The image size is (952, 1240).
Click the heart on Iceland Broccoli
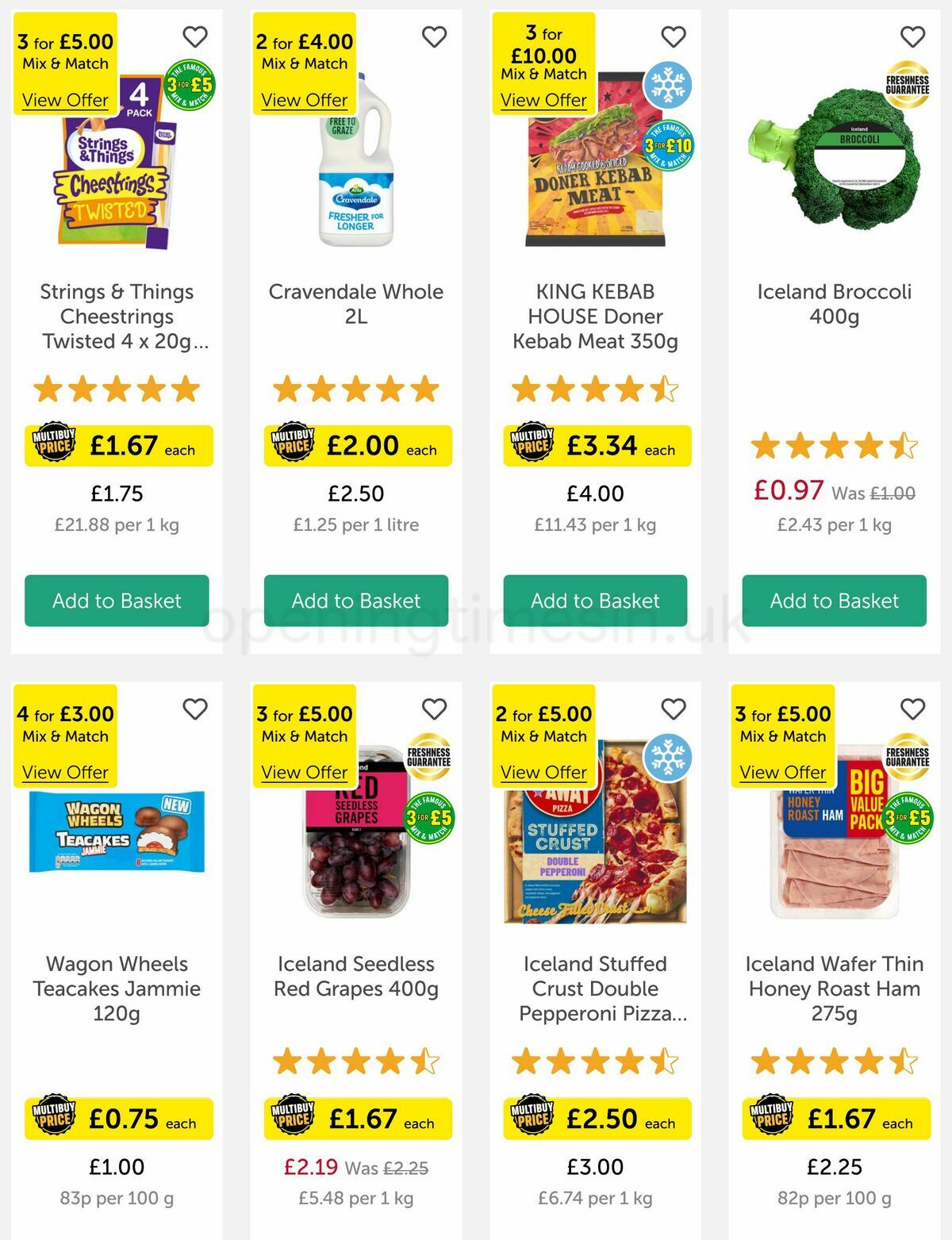[x=911, y=36]
